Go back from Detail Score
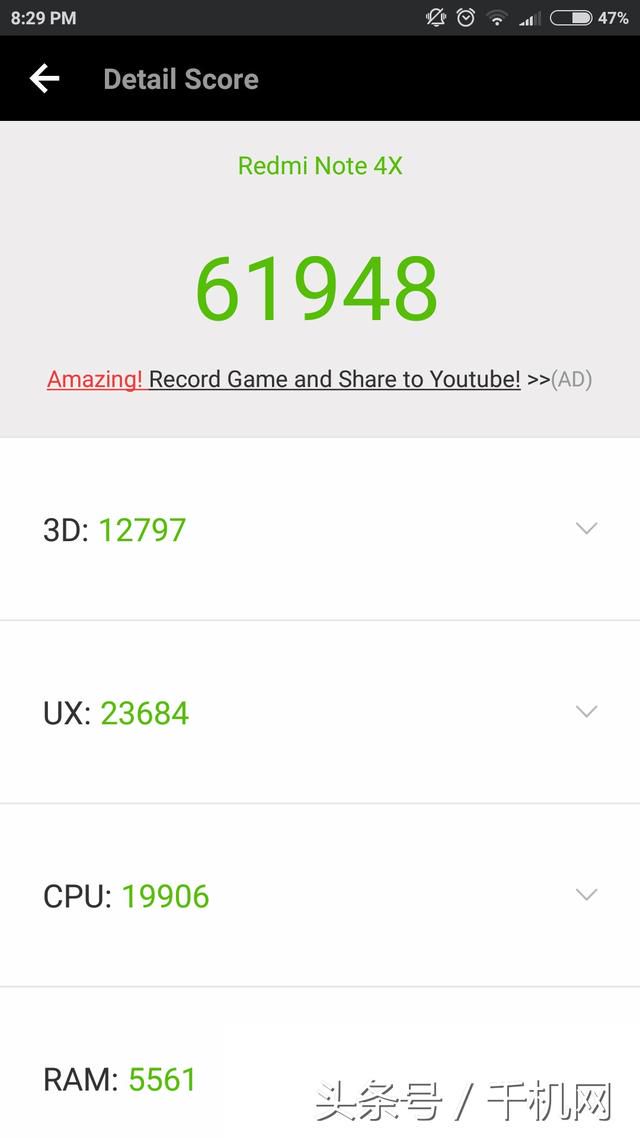640x1138 pixels. (x=44, y=78)
